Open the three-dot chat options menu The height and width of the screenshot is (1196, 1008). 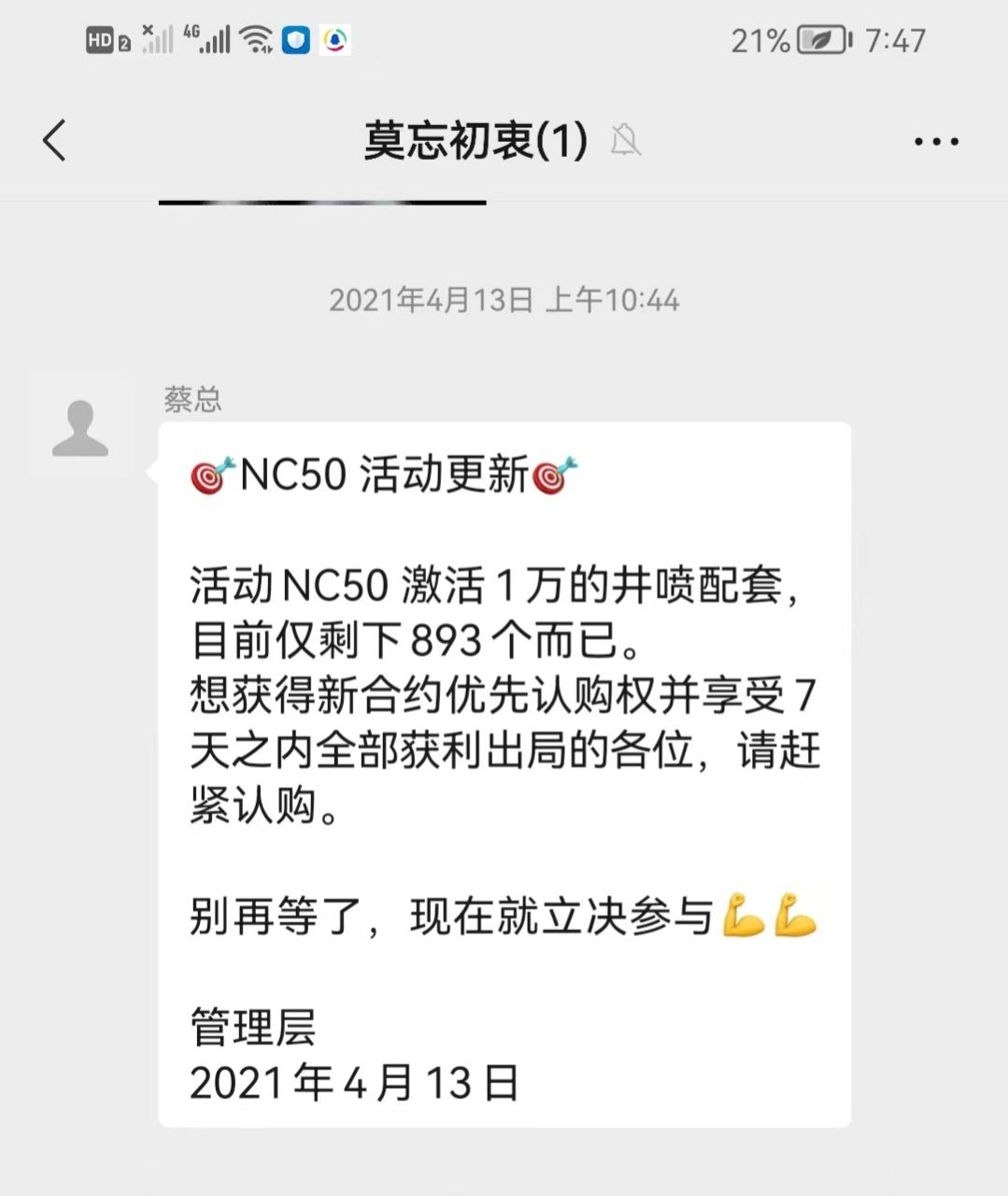(x=936, y=142)
